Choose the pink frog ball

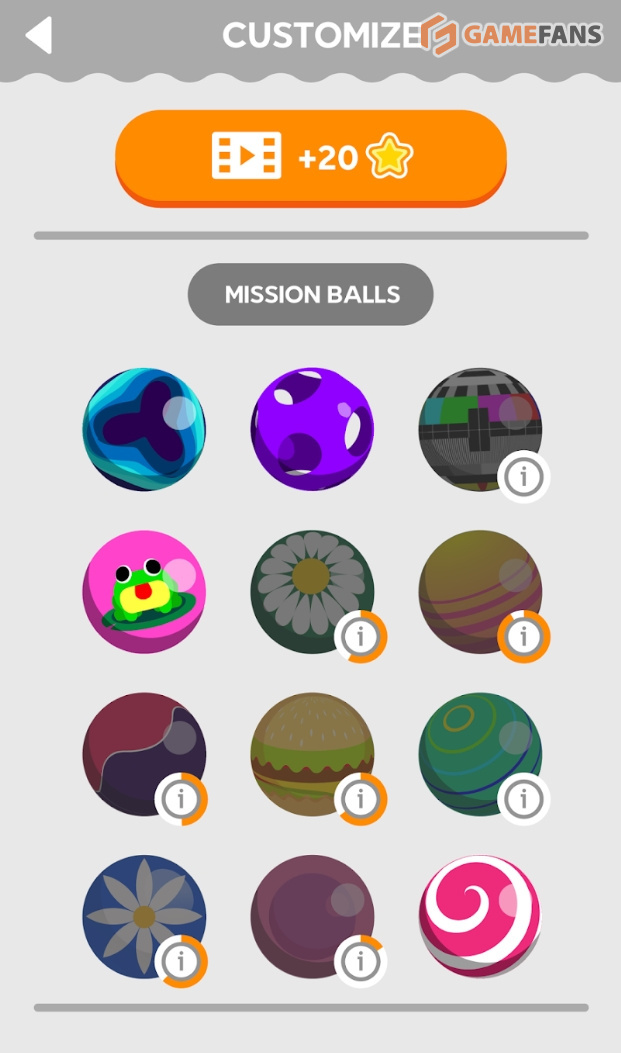[144, 591]
